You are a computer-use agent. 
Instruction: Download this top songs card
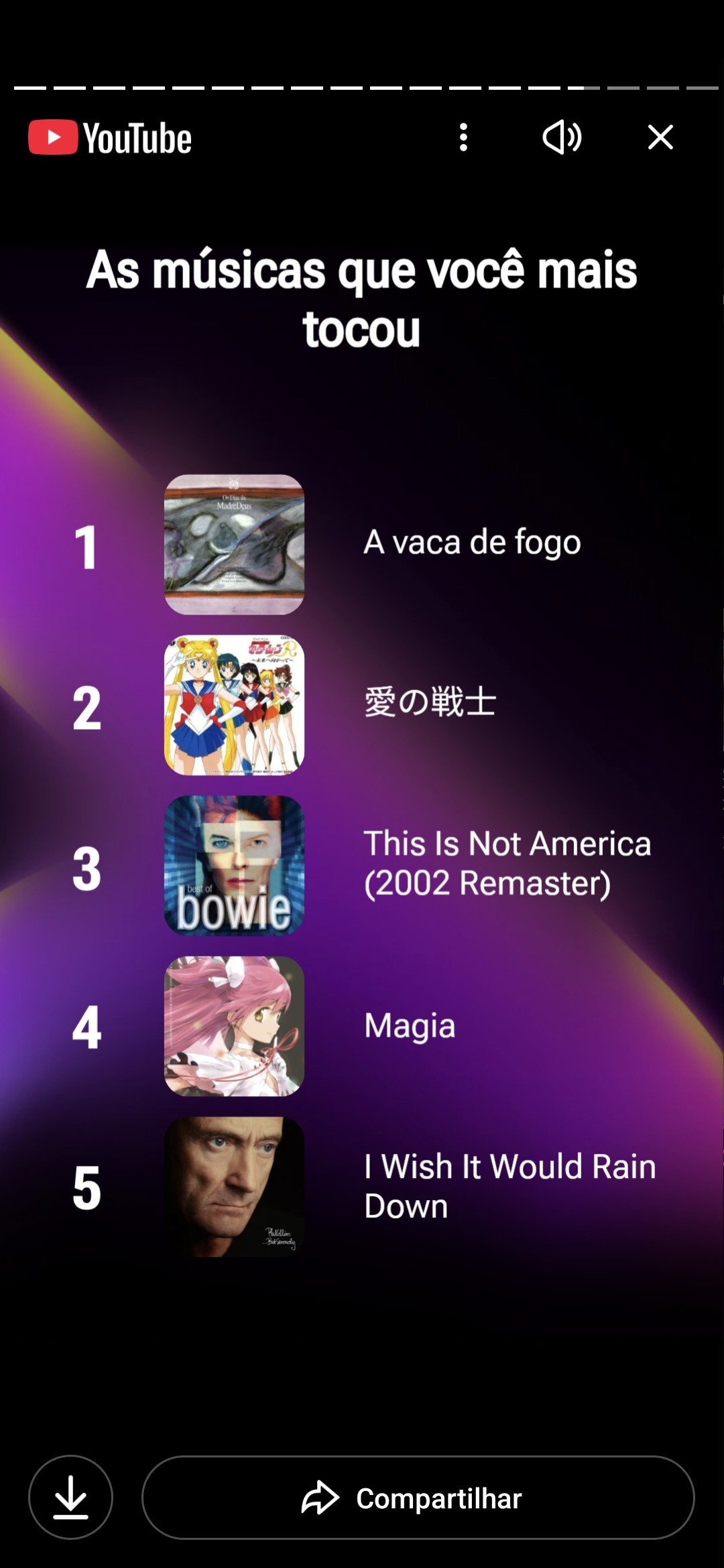(70, 1498)
